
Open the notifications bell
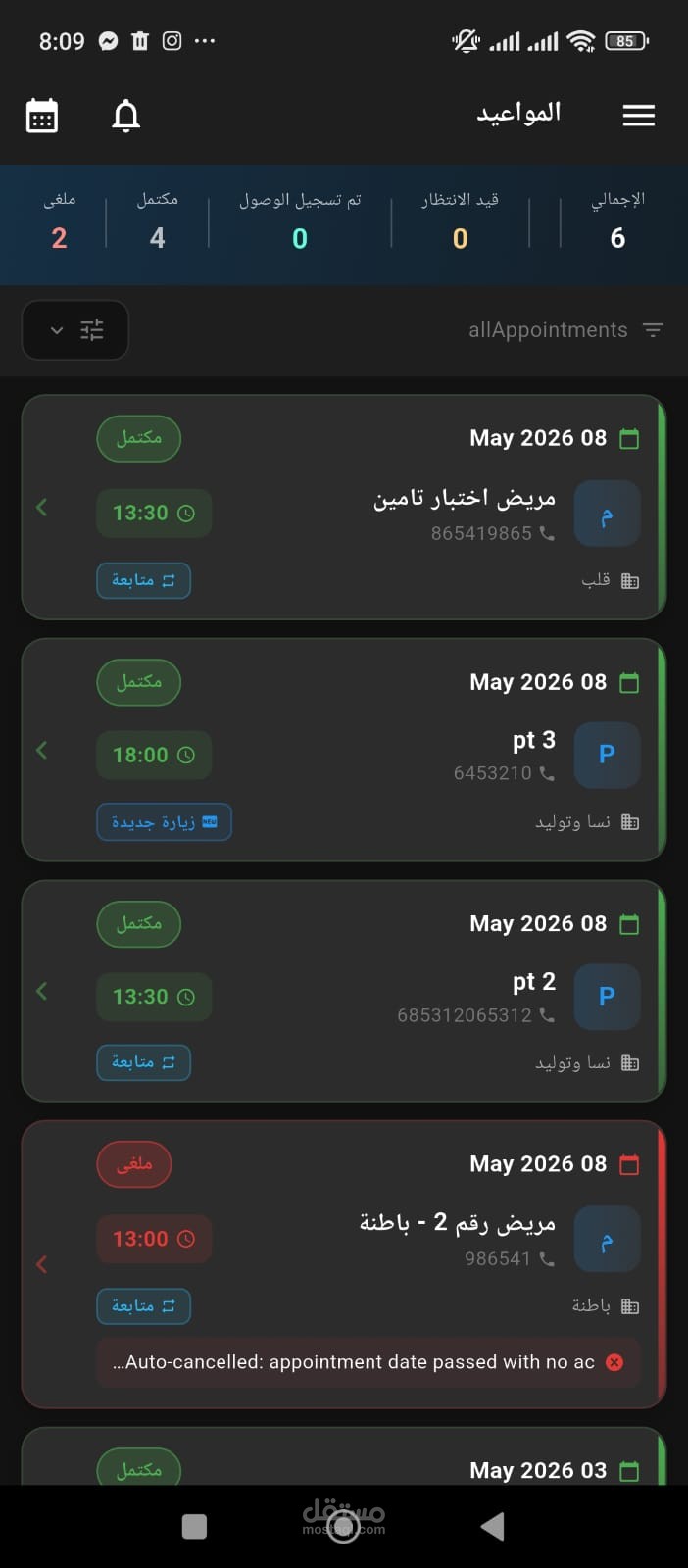(125, 116)
